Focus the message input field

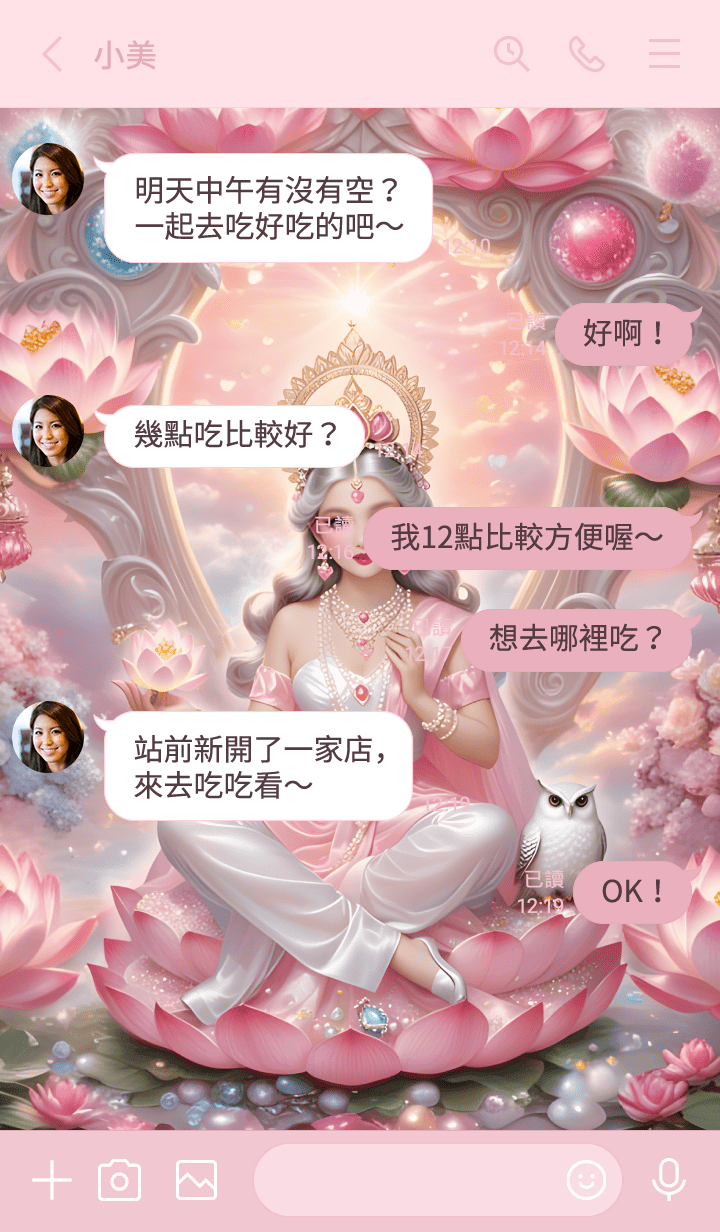point(405,1181)
